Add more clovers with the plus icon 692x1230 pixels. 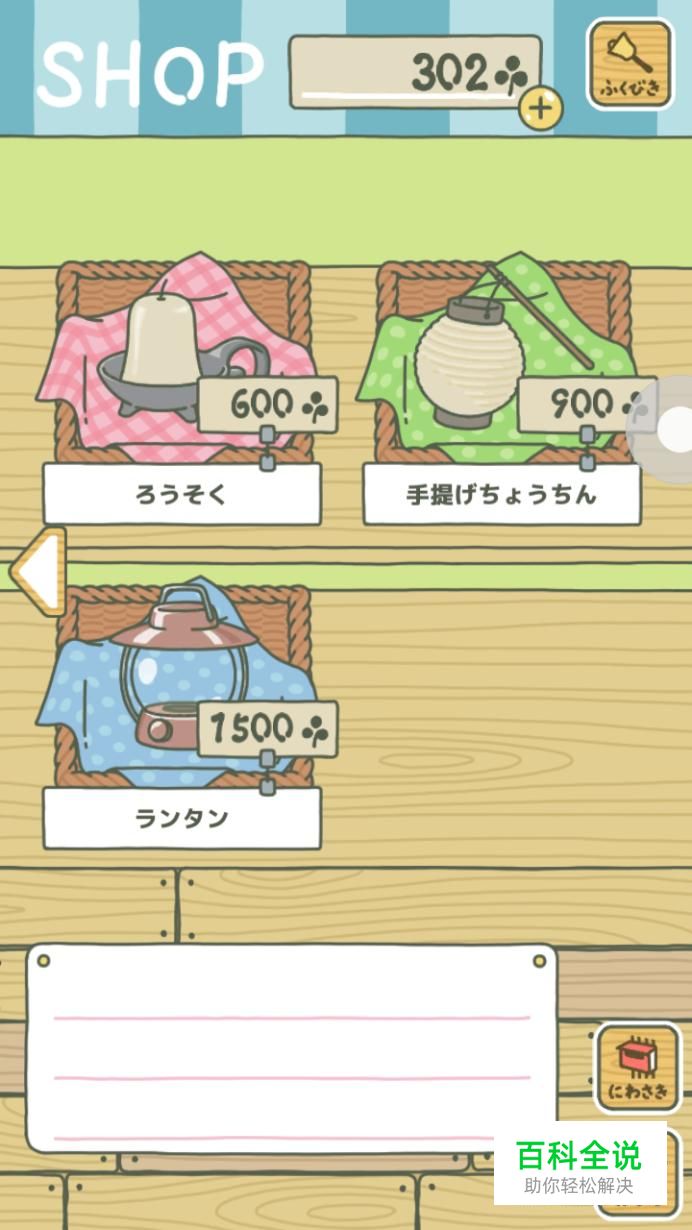coord(540,108)
